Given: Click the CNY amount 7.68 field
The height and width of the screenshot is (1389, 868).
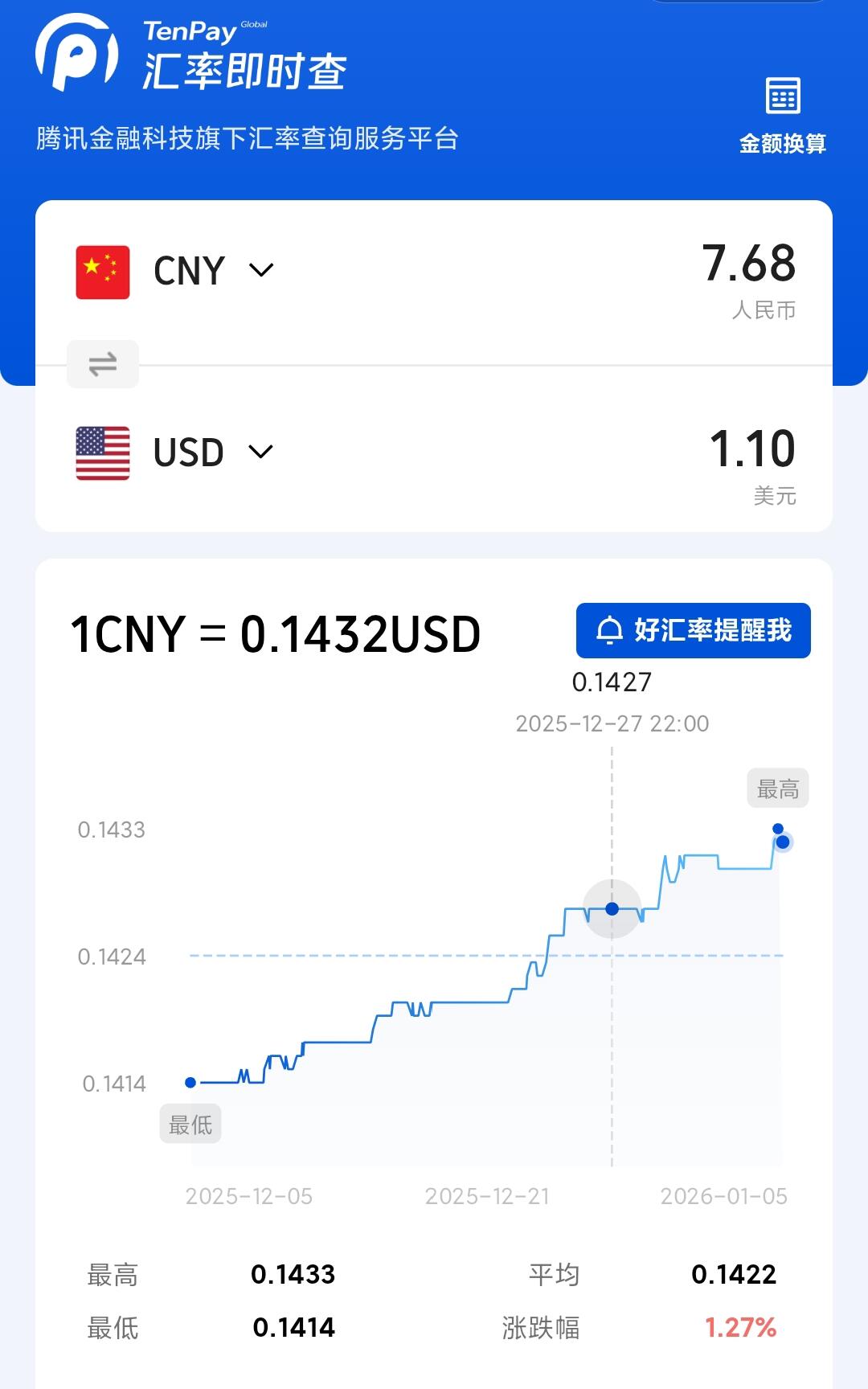Looking at the screenshot, I should click(747, 263).
